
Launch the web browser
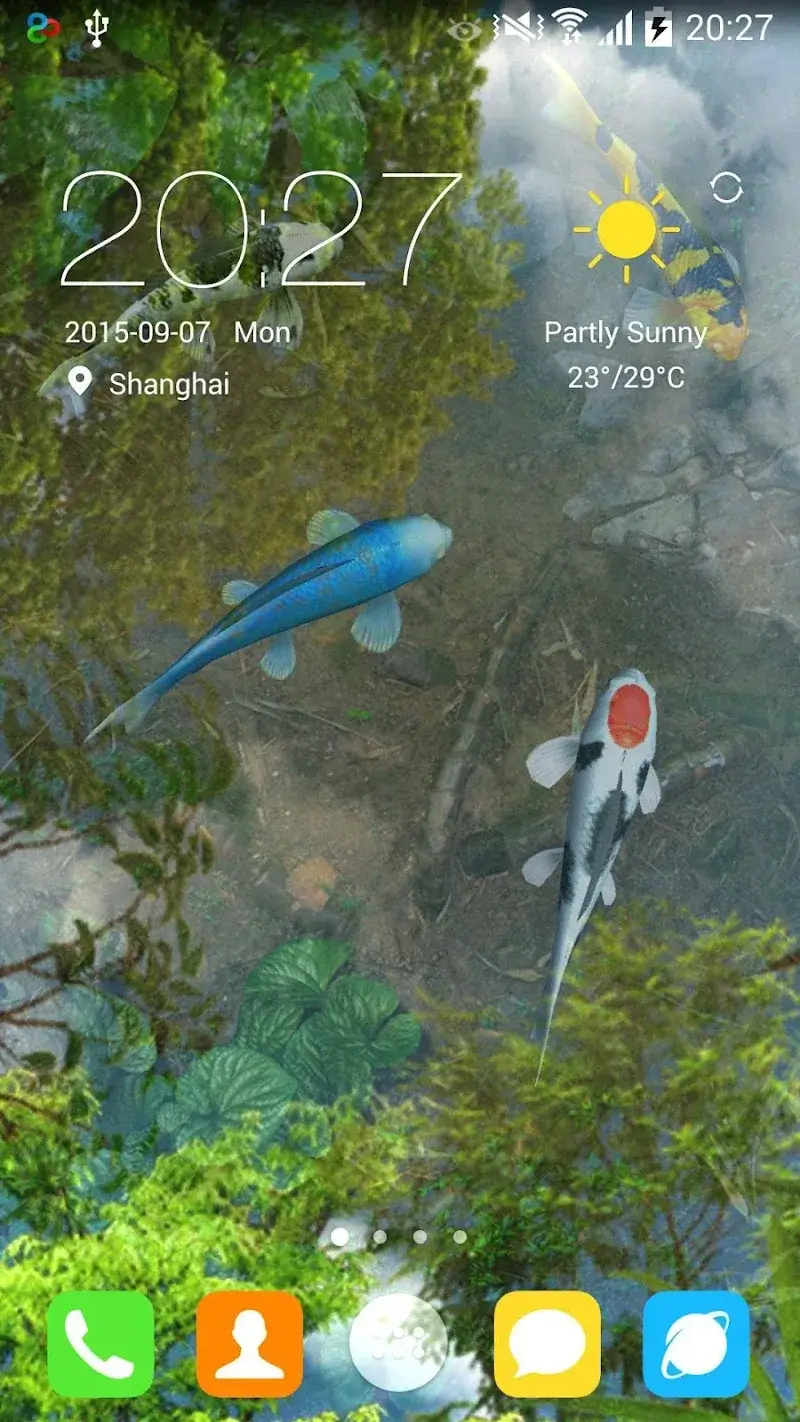pyautogui.click(x=696, y=1343)
